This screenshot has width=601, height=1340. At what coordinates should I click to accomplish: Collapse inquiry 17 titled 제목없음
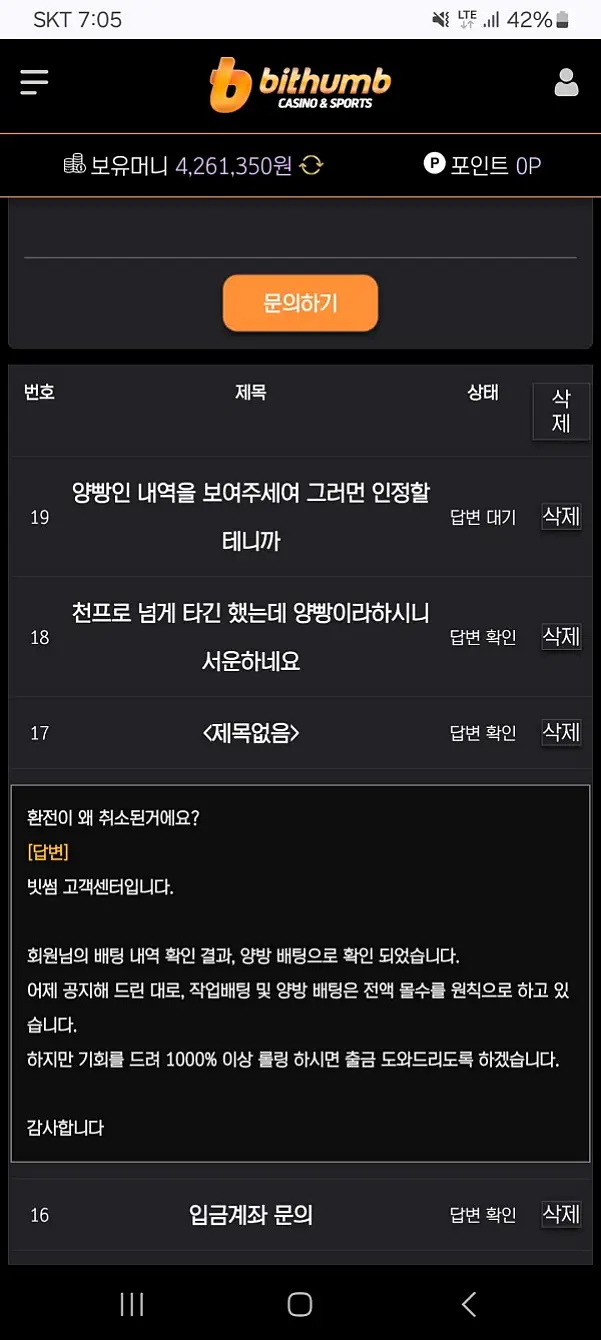pos(250,733)
